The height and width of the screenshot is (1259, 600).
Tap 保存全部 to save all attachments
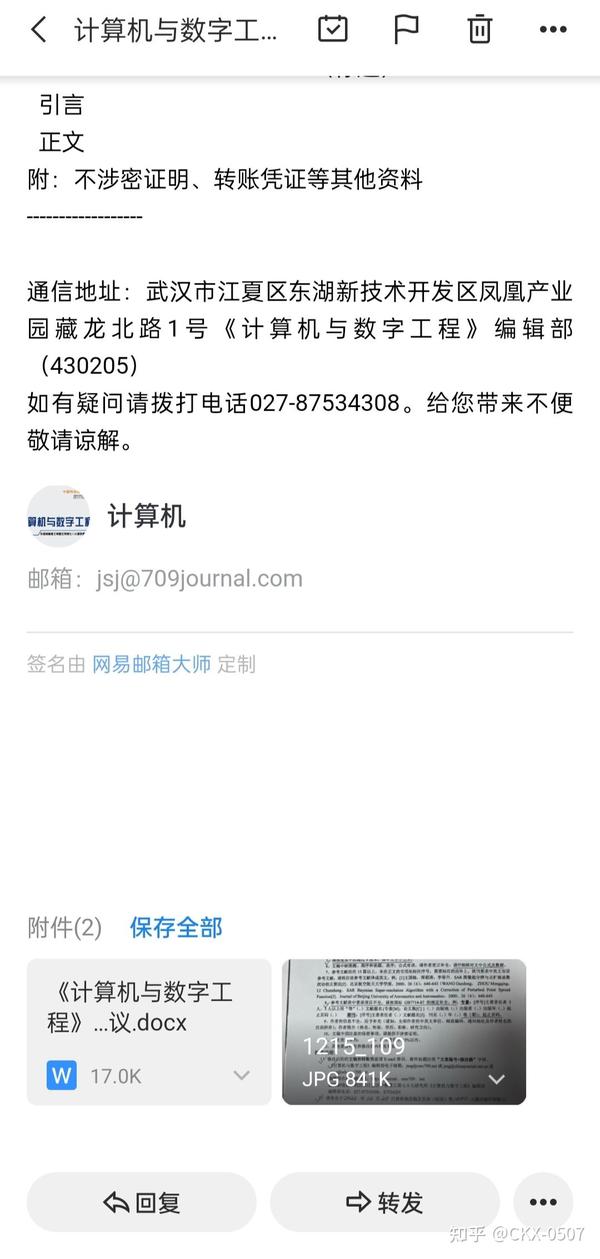coord(176,927)
